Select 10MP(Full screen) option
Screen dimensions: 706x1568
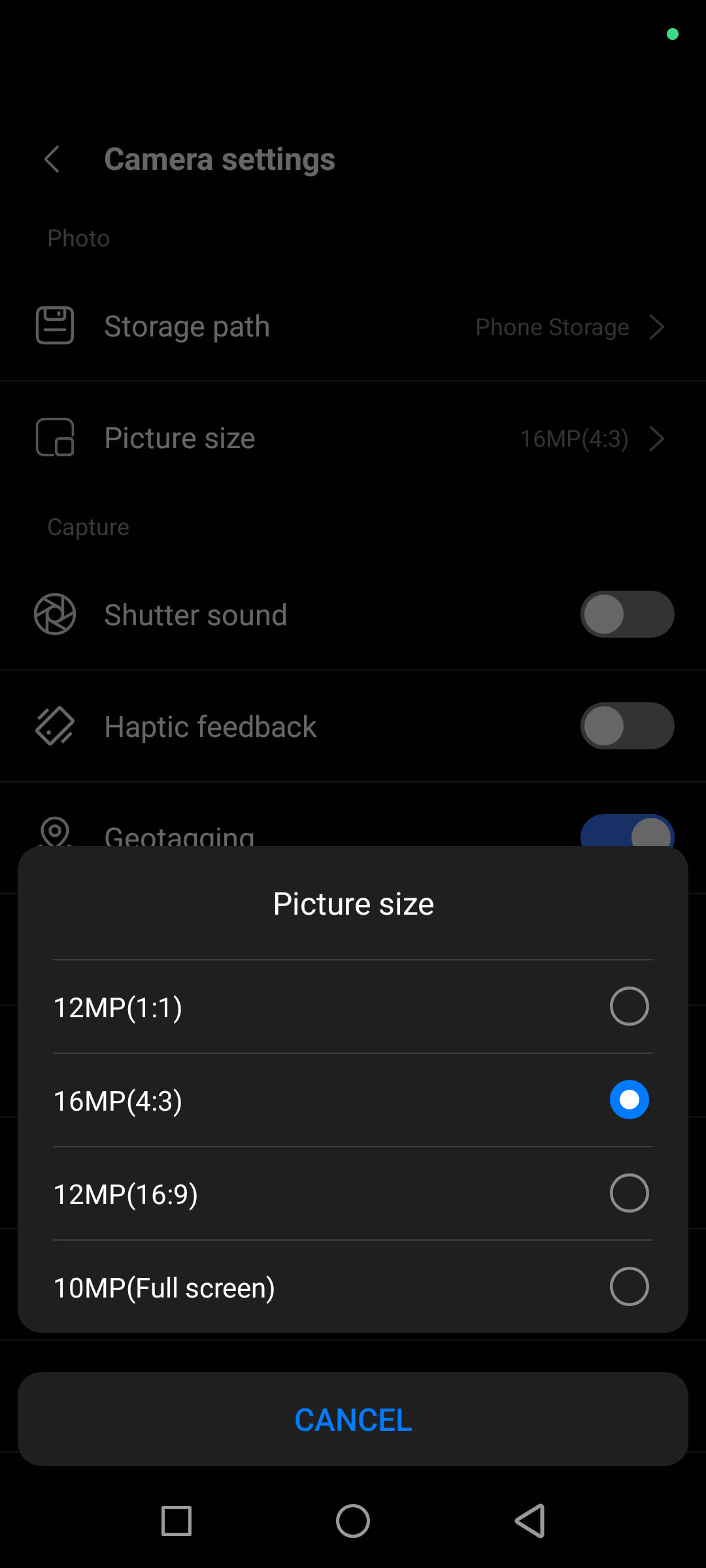click(x=353, y=1286)
